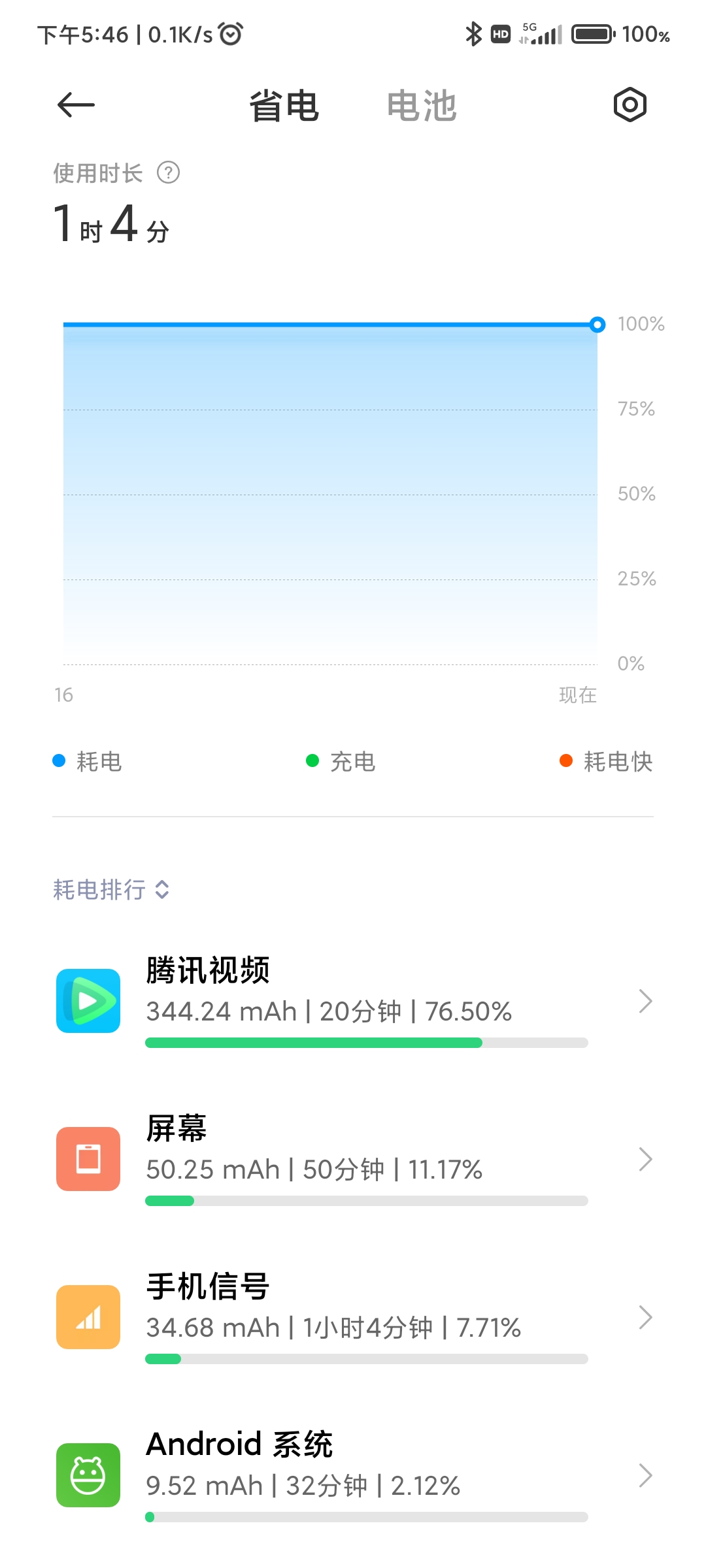Open Android 系统 power usage details

pyautogui.click(x=353, y=1475)
